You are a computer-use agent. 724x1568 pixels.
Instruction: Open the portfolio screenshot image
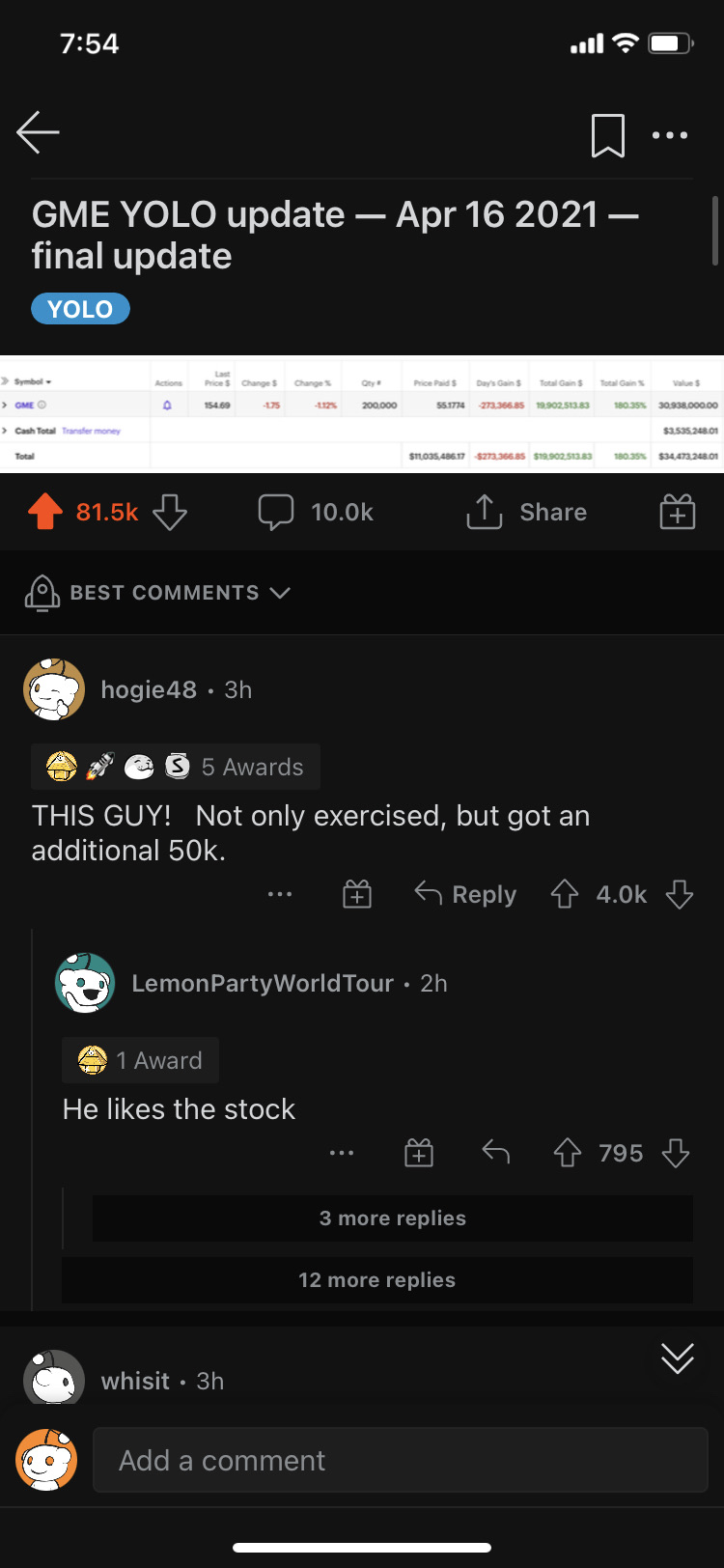tap(362, 414)
